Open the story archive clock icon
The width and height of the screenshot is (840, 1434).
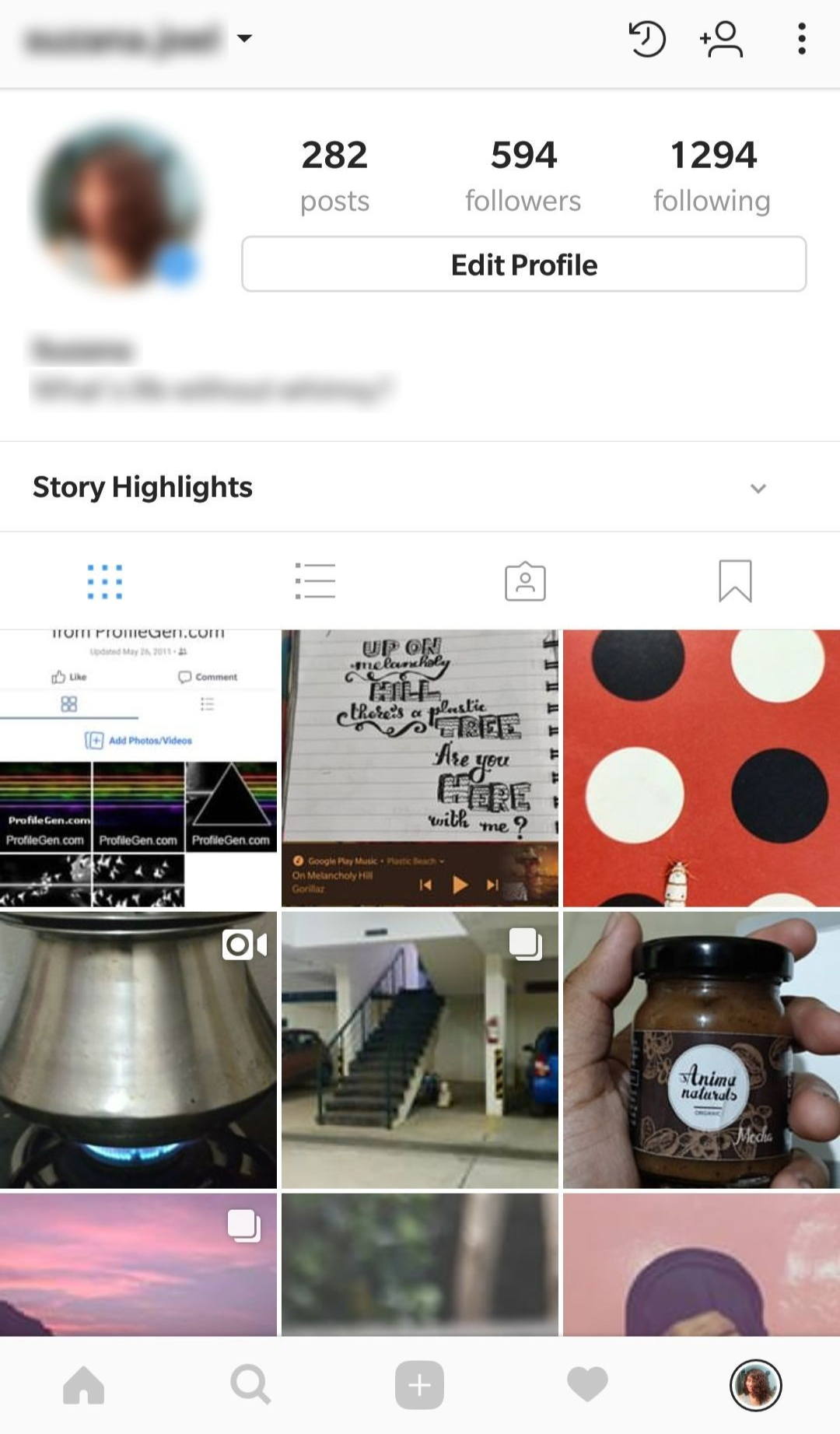pos(646,39)
